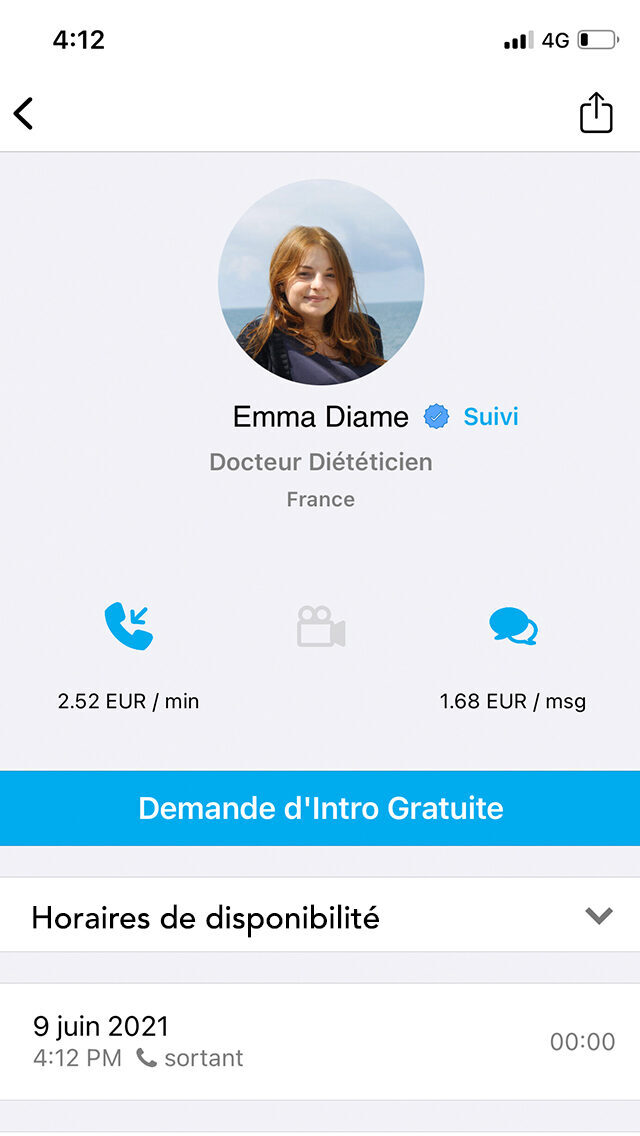Open the 9 juin 2021 outgoing call entry

pos(320,1042)
